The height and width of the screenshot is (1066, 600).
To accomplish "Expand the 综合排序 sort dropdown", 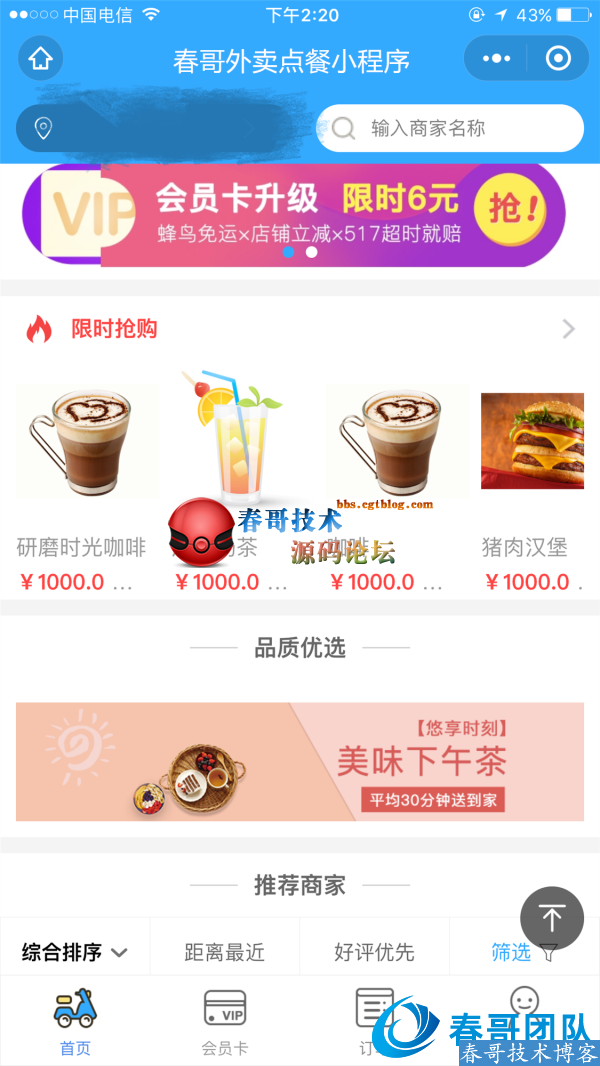I will [75, 952].
